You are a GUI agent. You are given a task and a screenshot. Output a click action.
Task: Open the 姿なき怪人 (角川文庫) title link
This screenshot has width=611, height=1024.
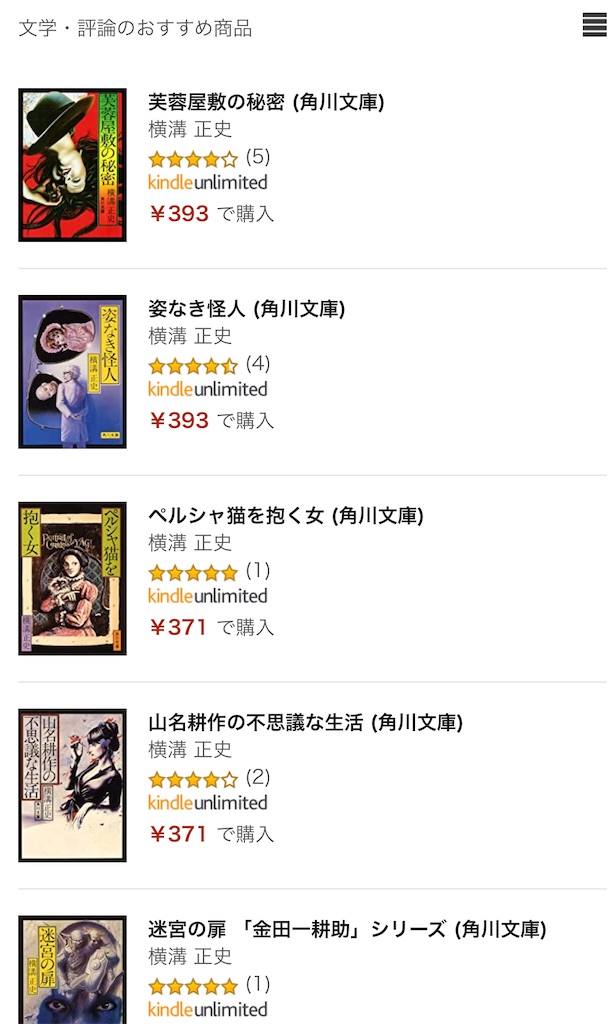tap(246, 309)
